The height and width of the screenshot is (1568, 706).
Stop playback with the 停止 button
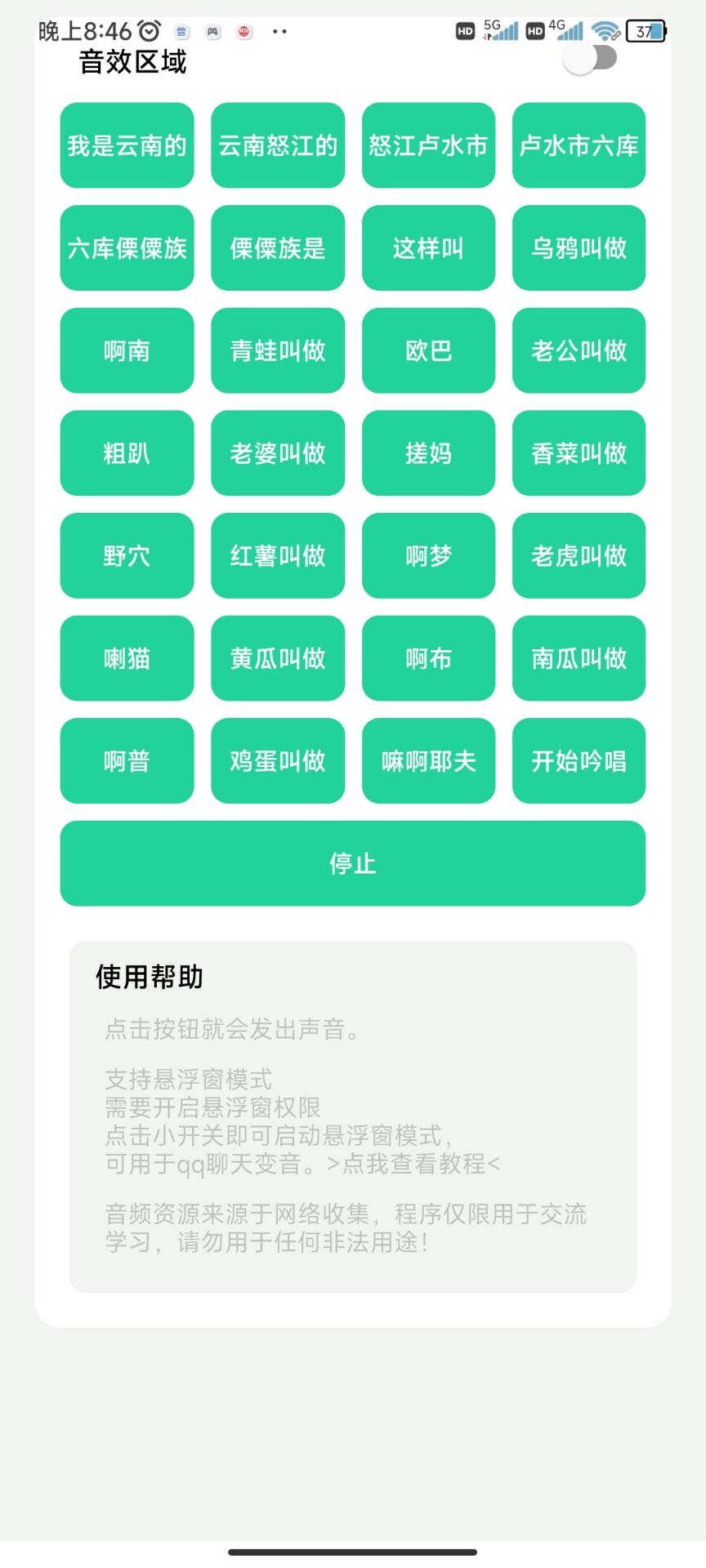351,863
